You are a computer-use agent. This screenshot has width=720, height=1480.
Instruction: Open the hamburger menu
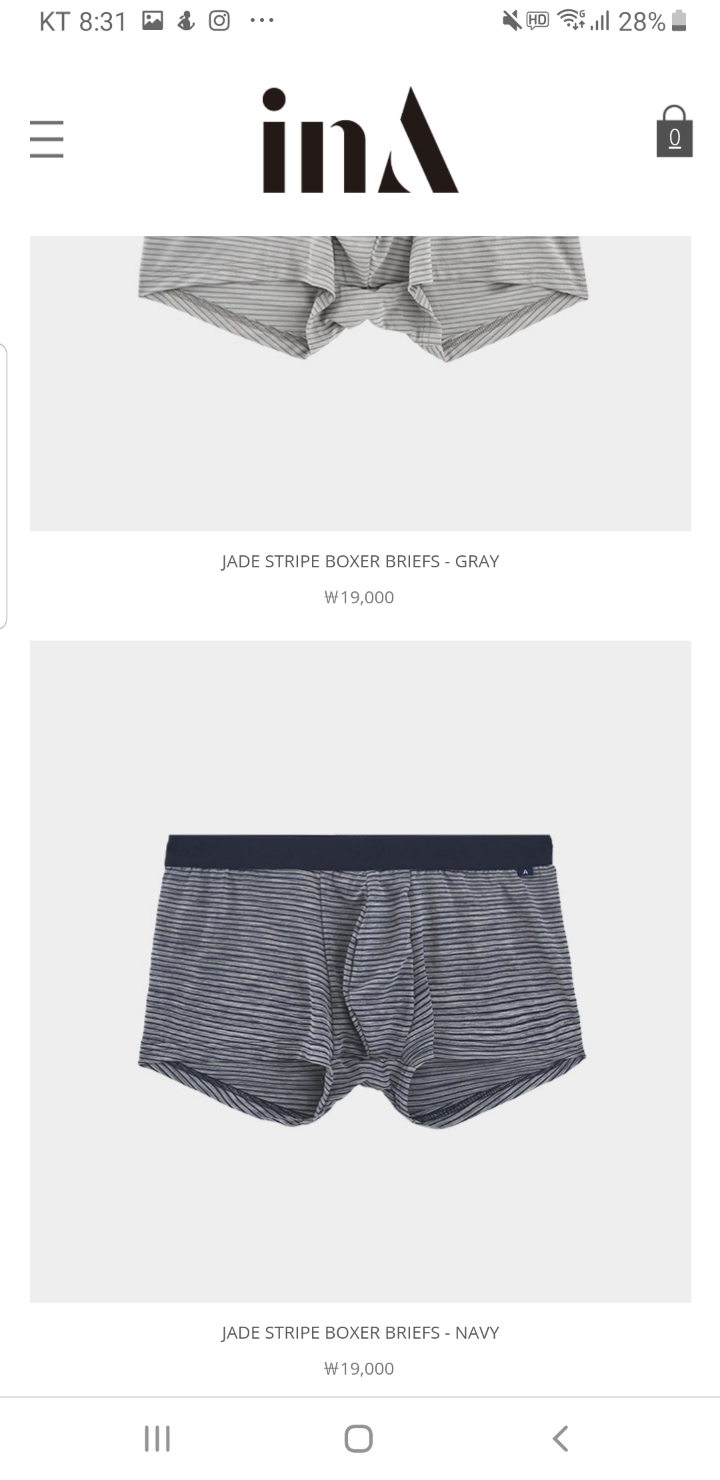point(46,139)
